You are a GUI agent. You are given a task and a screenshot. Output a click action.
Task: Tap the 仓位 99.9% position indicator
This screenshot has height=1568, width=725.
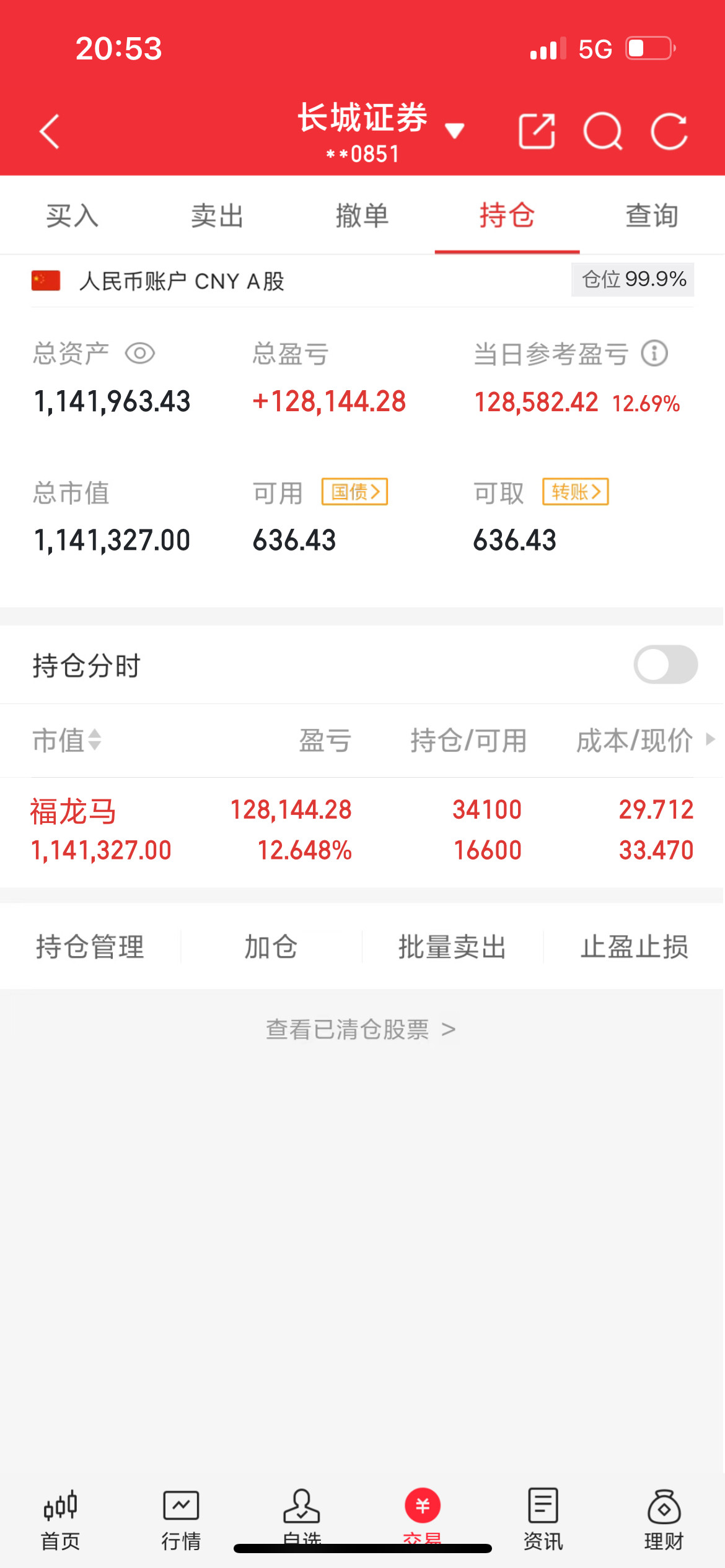point(632,280)
